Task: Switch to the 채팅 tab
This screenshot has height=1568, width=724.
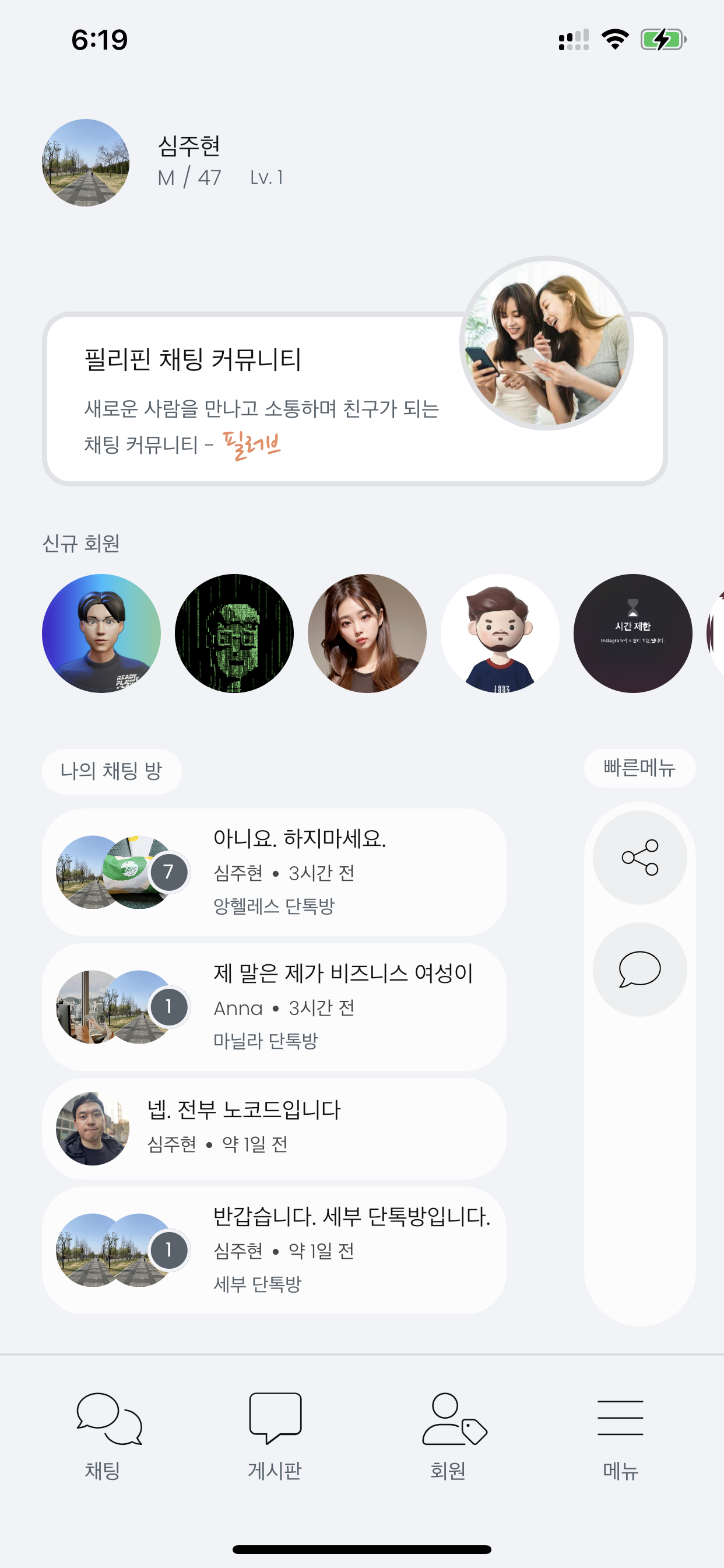Action: (x=102, y=1436)
